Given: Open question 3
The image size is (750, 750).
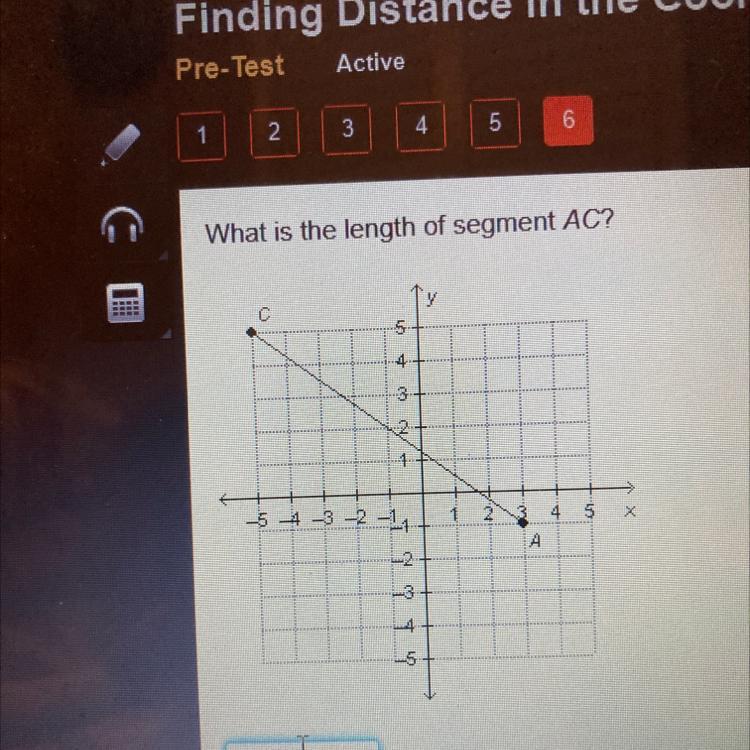Looking at the screenshot, I should click(347, 130).
